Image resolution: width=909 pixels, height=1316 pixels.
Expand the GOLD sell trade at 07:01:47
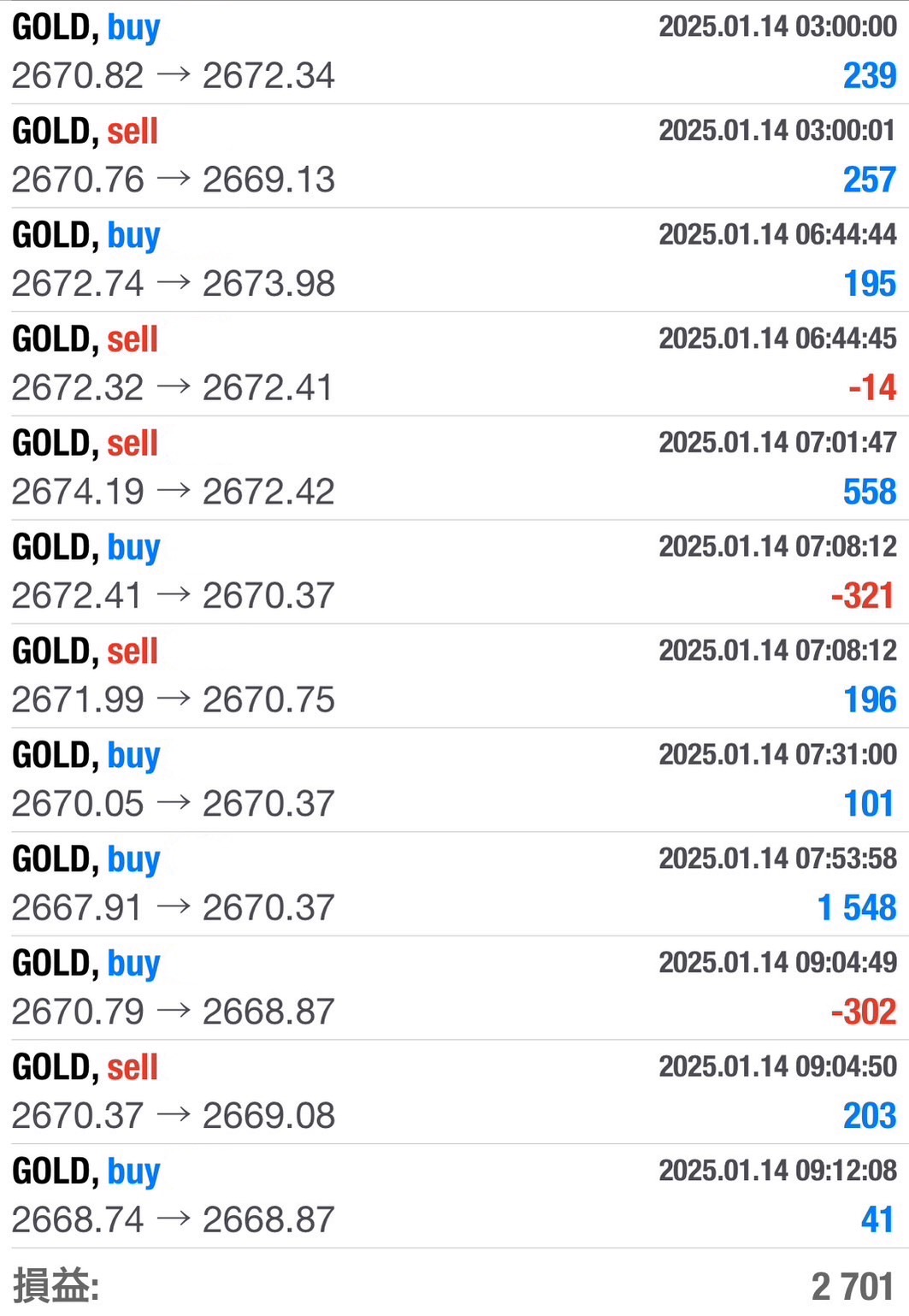[454, 468]
